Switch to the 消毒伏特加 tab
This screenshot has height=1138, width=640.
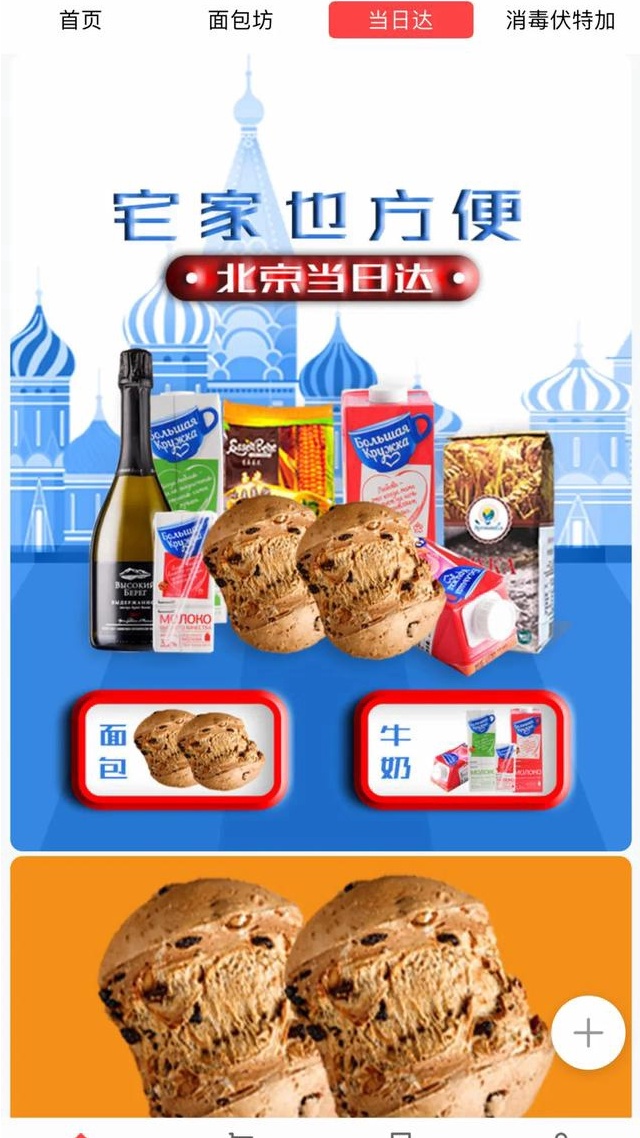(560, 20)
